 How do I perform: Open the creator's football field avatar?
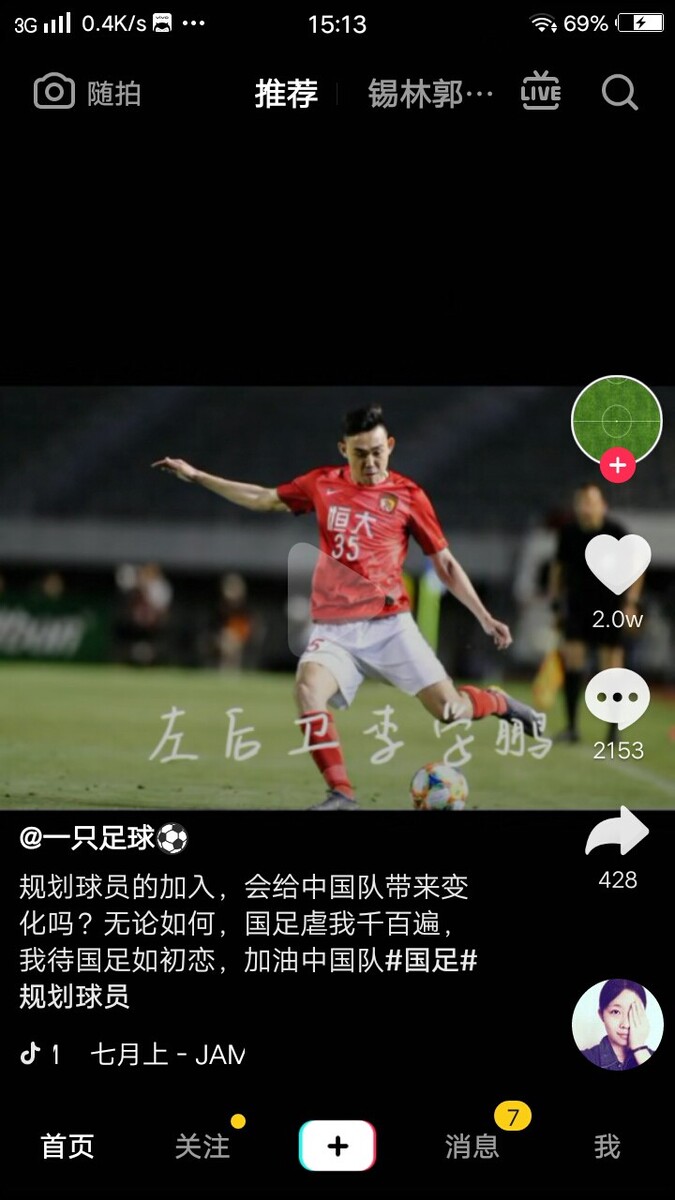(616, 421)
